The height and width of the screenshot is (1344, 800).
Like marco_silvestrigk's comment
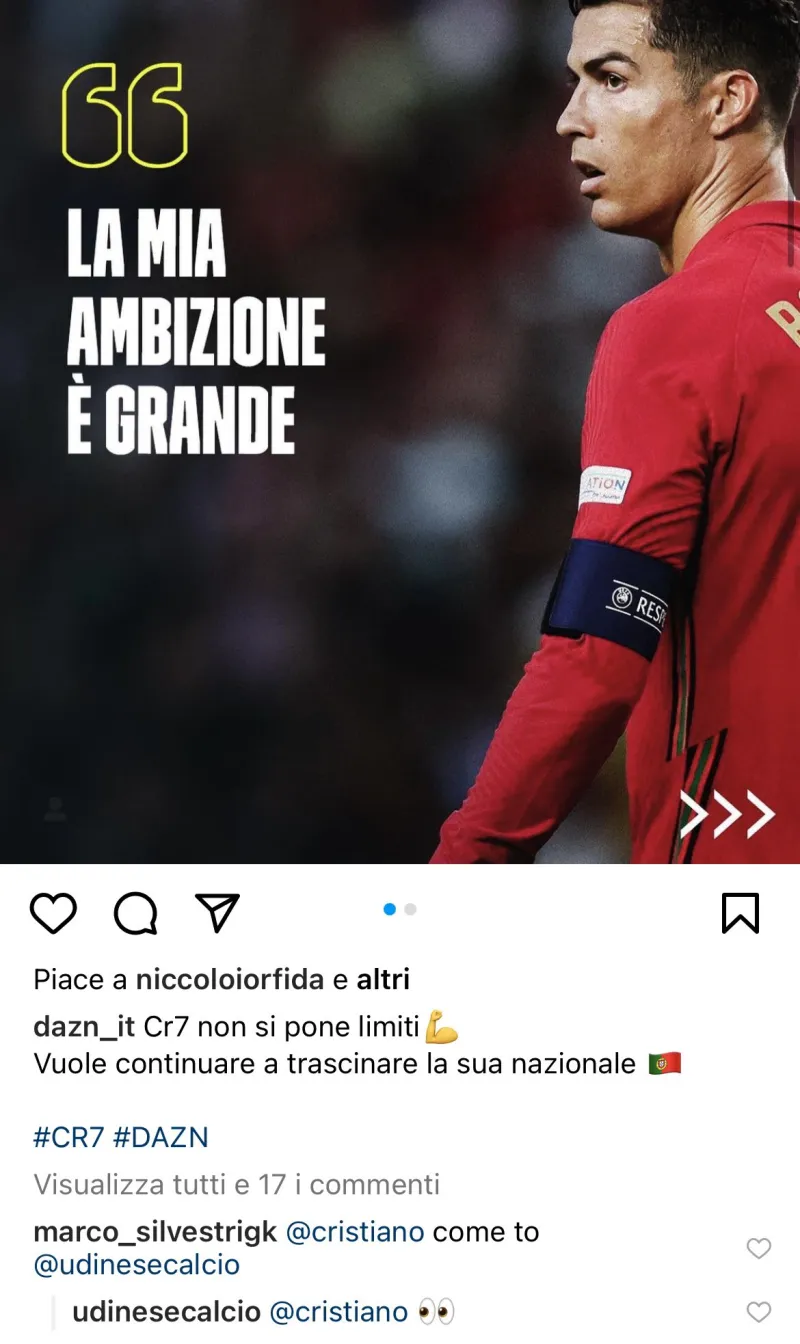(x=760, y=1248)
